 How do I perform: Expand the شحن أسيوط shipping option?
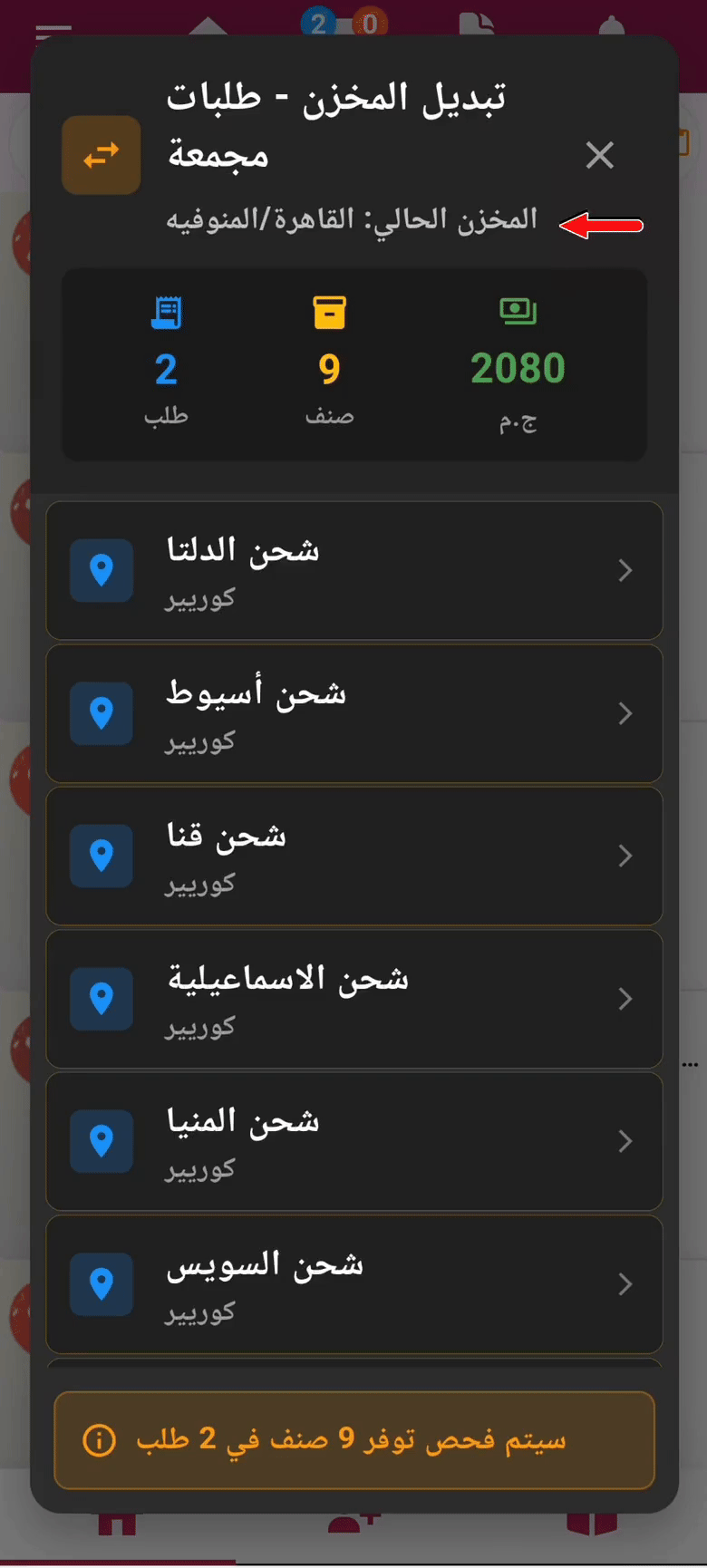(x=625, y=713)
